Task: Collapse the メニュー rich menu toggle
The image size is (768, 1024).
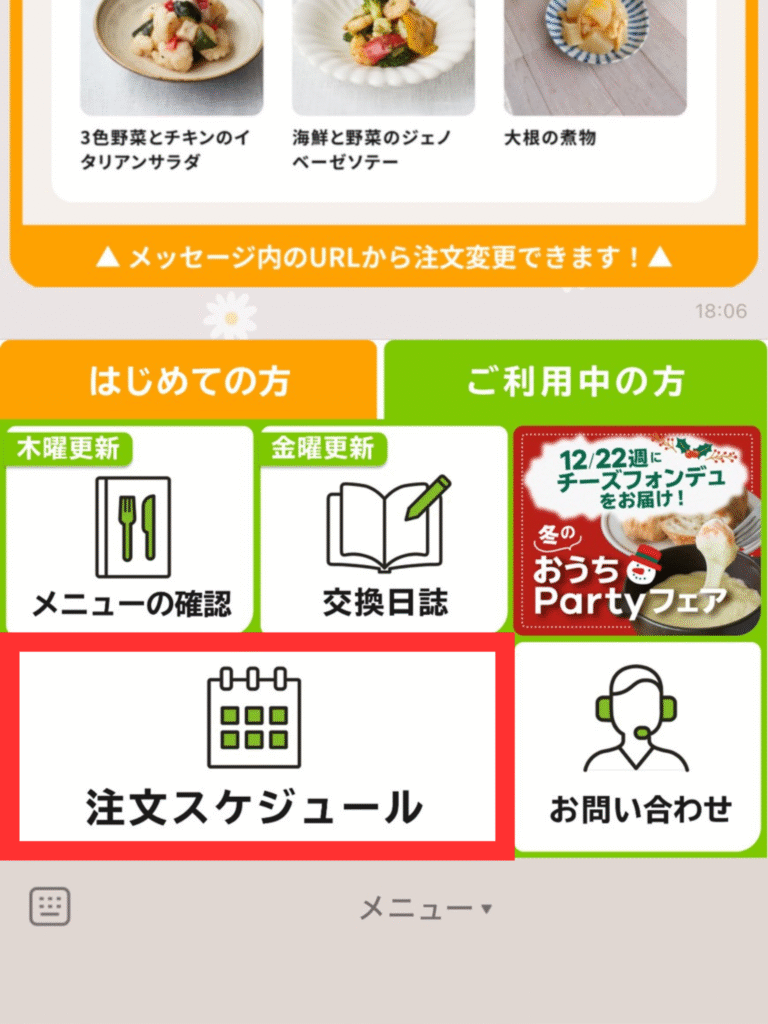Action: 425,908
